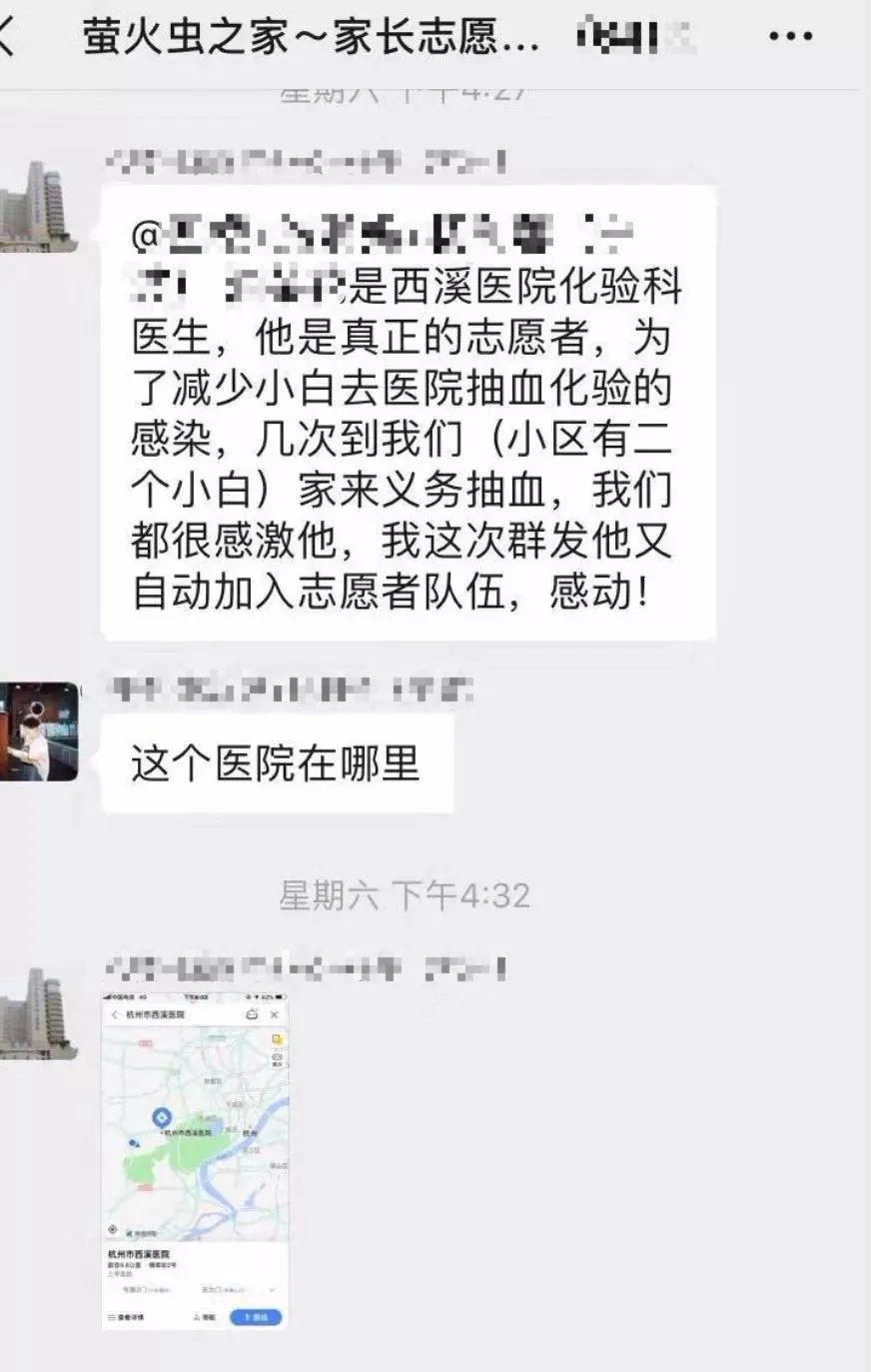The image size is (871, 1372).
Task: Open the shared map screenshot image
Action: [x=195, y=1159]
